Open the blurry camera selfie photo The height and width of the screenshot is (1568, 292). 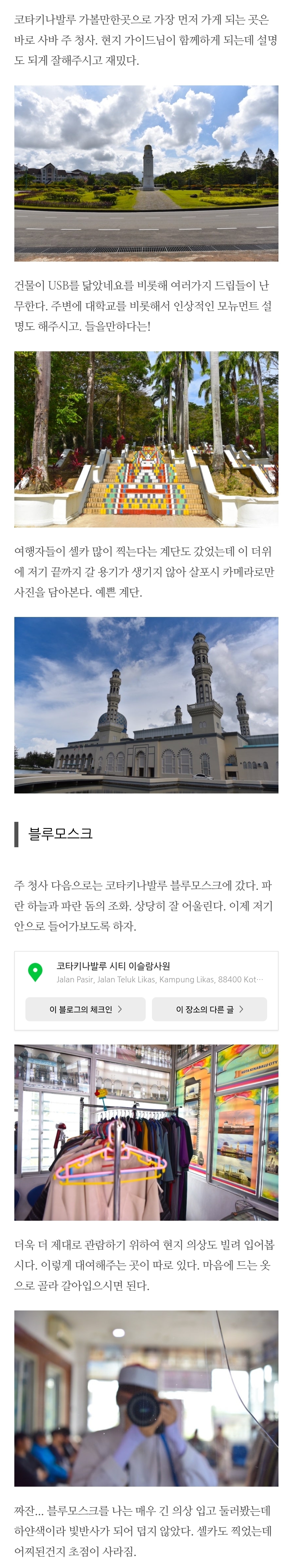pos(146,1398)
